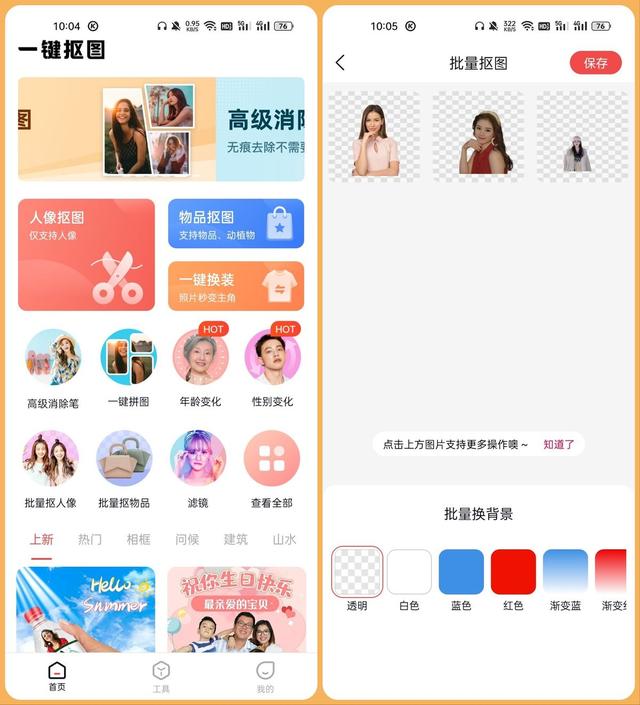Open the 工具 bottom navigation tab
This screenshot has height=705, width=640.
pos(161,676)
